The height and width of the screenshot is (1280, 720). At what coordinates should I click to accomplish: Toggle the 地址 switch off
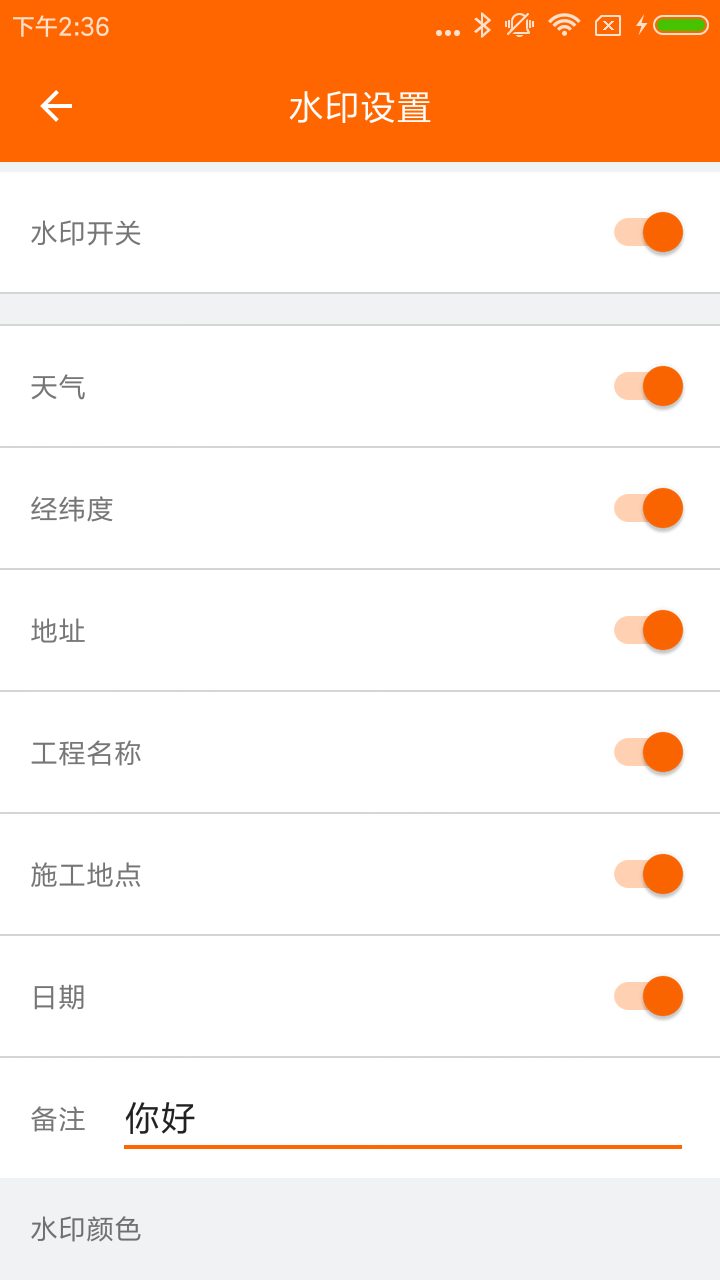coord(648,630)
